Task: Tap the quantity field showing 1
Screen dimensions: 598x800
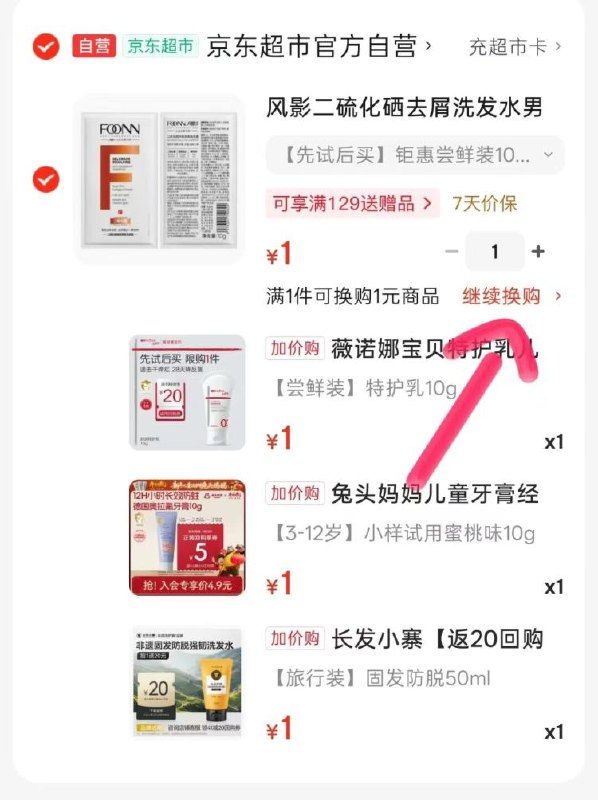Action: [494, 251]
